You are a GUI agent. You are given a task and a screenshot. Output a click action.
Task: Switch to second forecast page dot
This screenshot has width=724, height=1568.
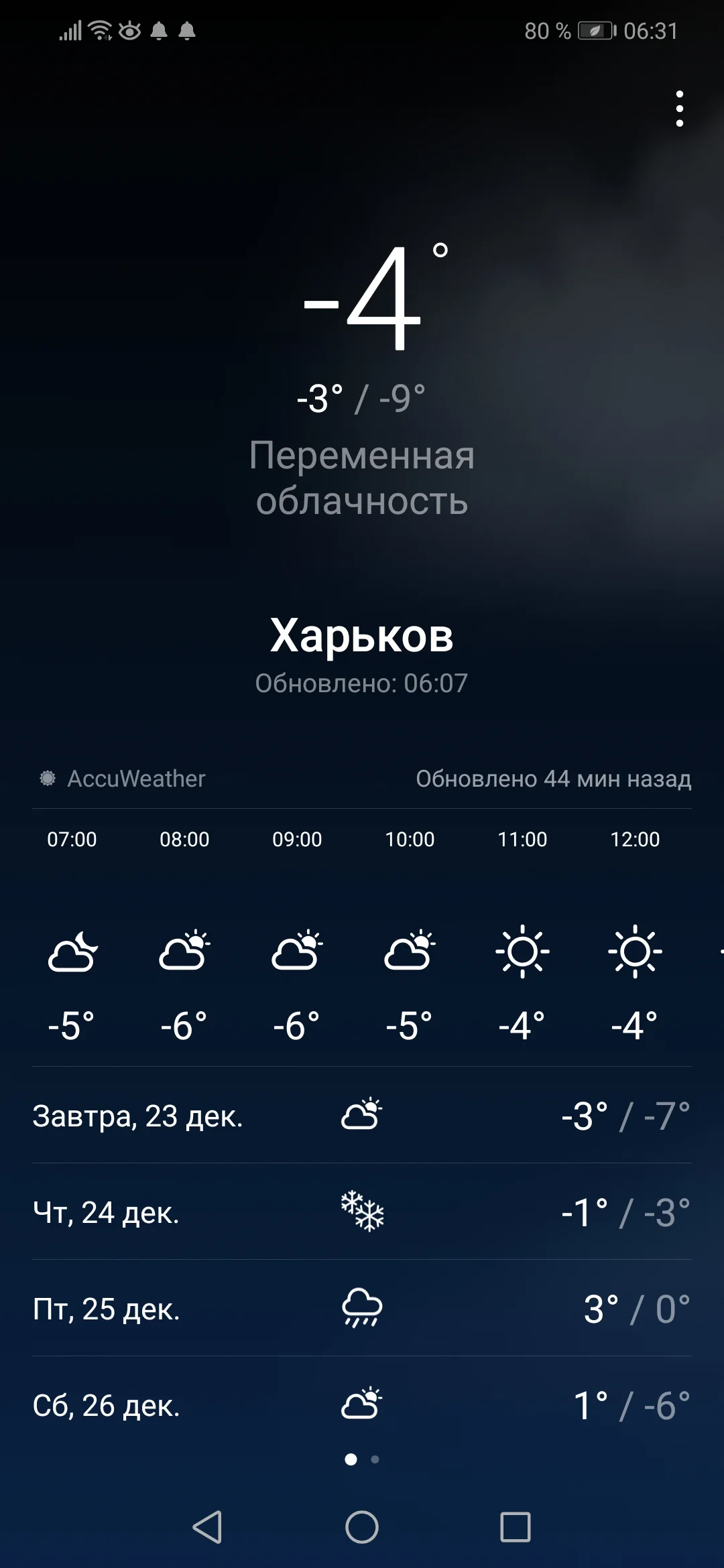coord(374,1457)
